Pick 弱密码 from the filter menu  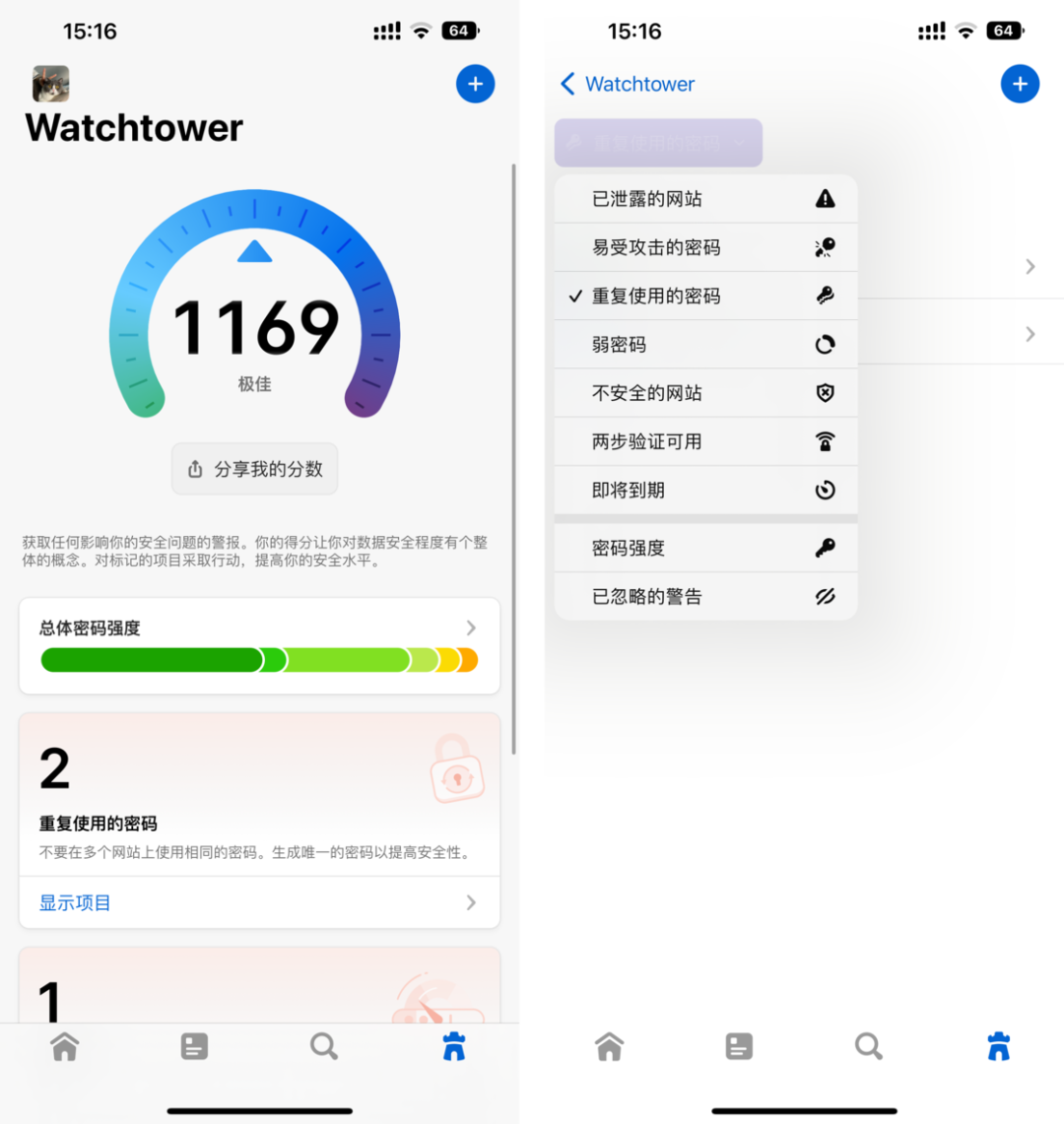coord(705,345)
